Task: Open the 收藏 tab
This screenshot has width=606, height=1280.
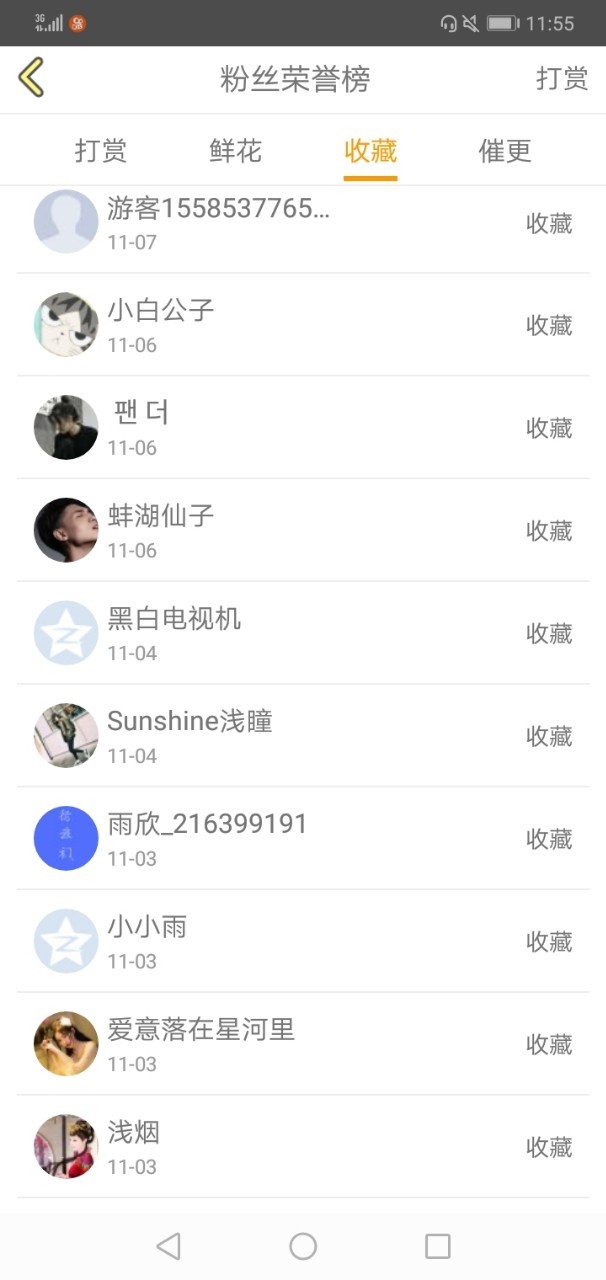Action: (x=371, y=151)
